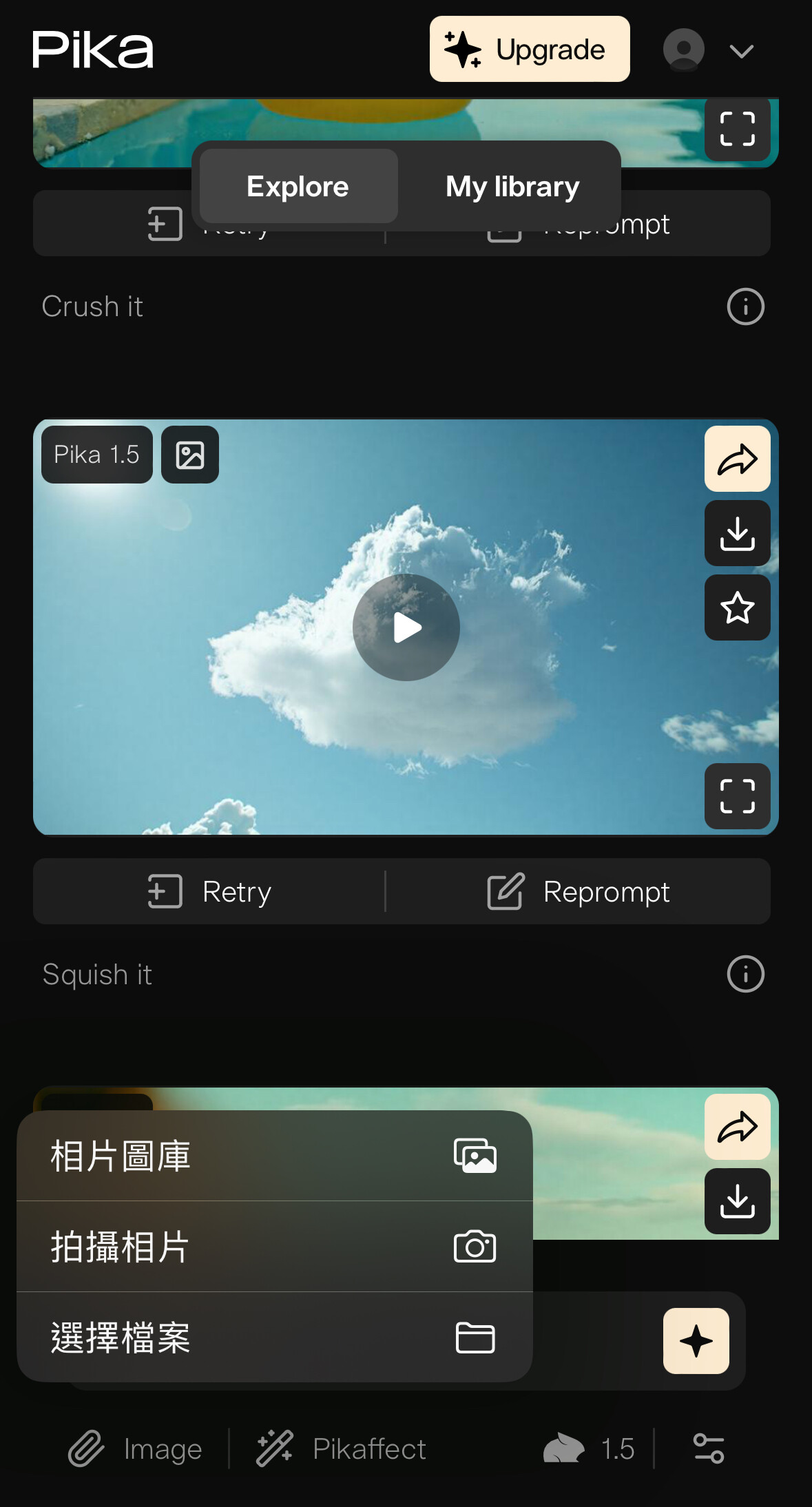Open the Pikaffect options
Screen dimensions: 812x1507
342,1448
